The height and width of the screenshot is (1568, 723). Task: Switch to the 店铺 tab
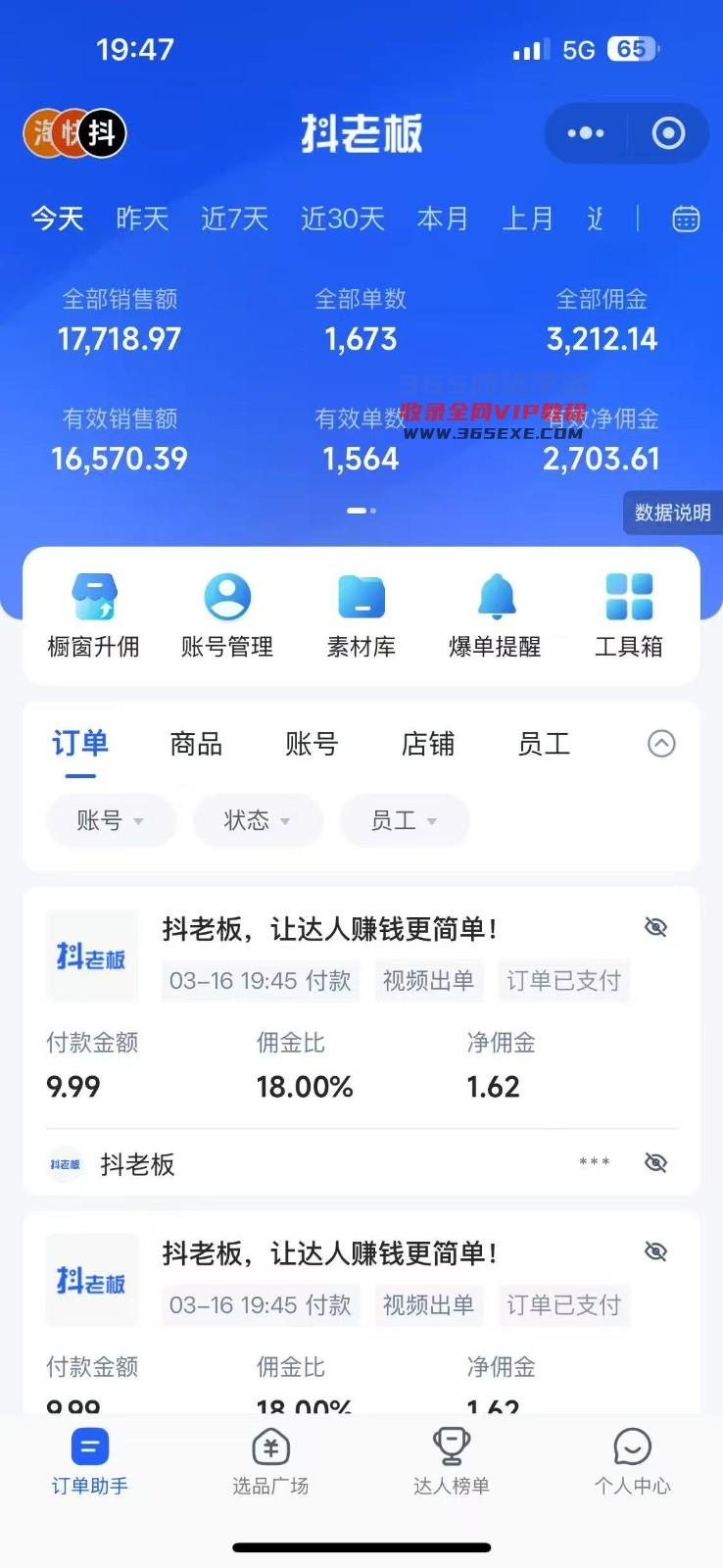pos(428,744)
